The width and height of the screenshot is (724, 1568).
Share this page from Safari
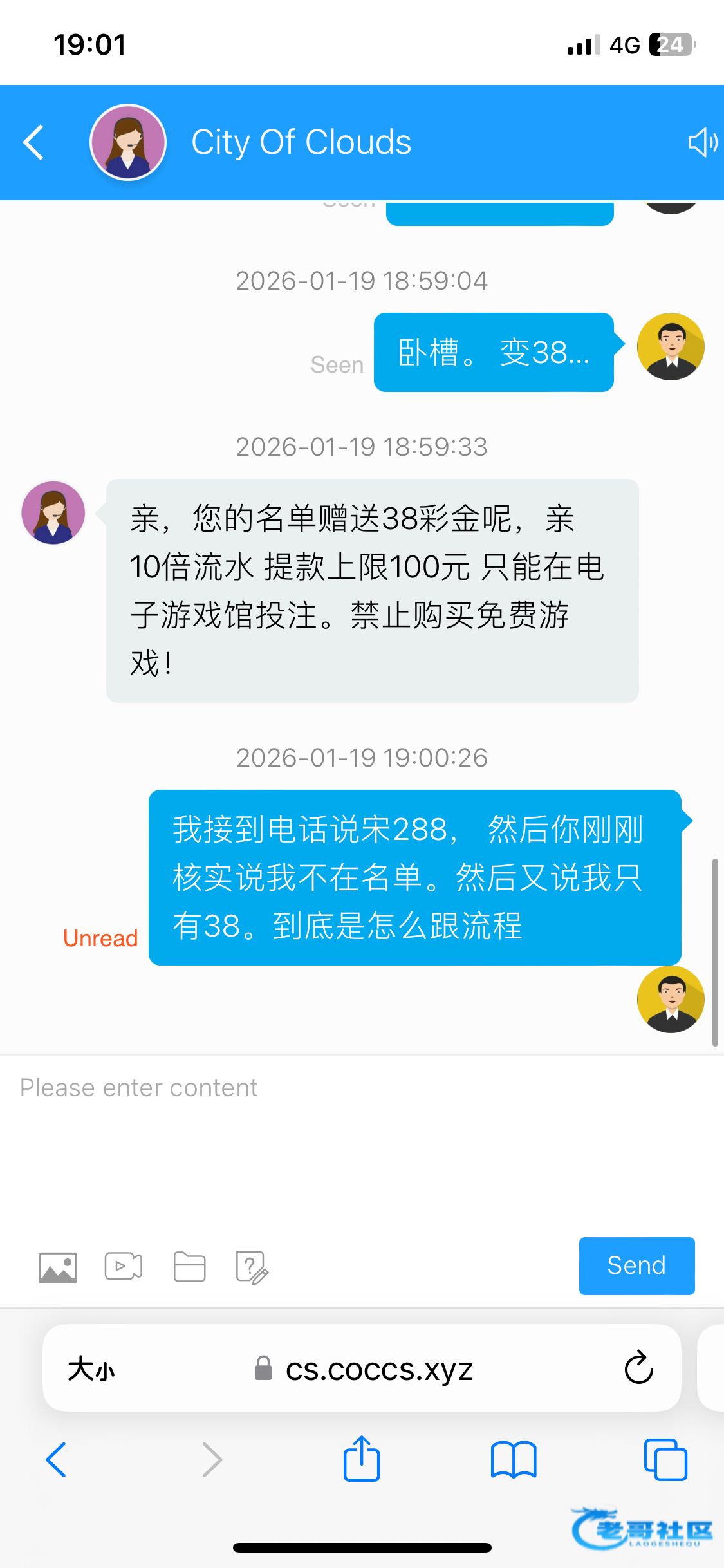362,1459
